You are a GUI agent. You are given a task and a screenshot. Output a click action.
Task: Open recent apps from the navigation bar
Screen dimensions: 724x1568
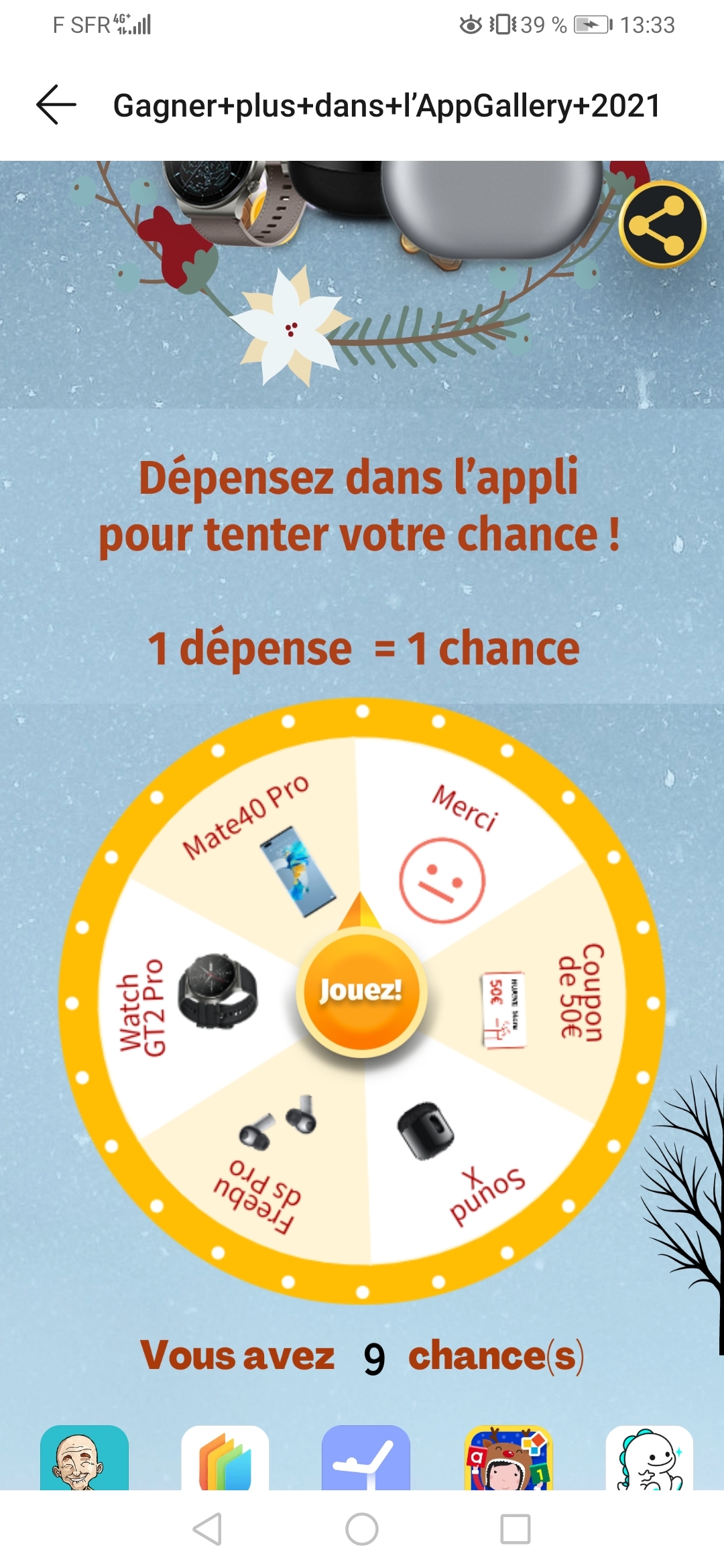coord(516,1529)
